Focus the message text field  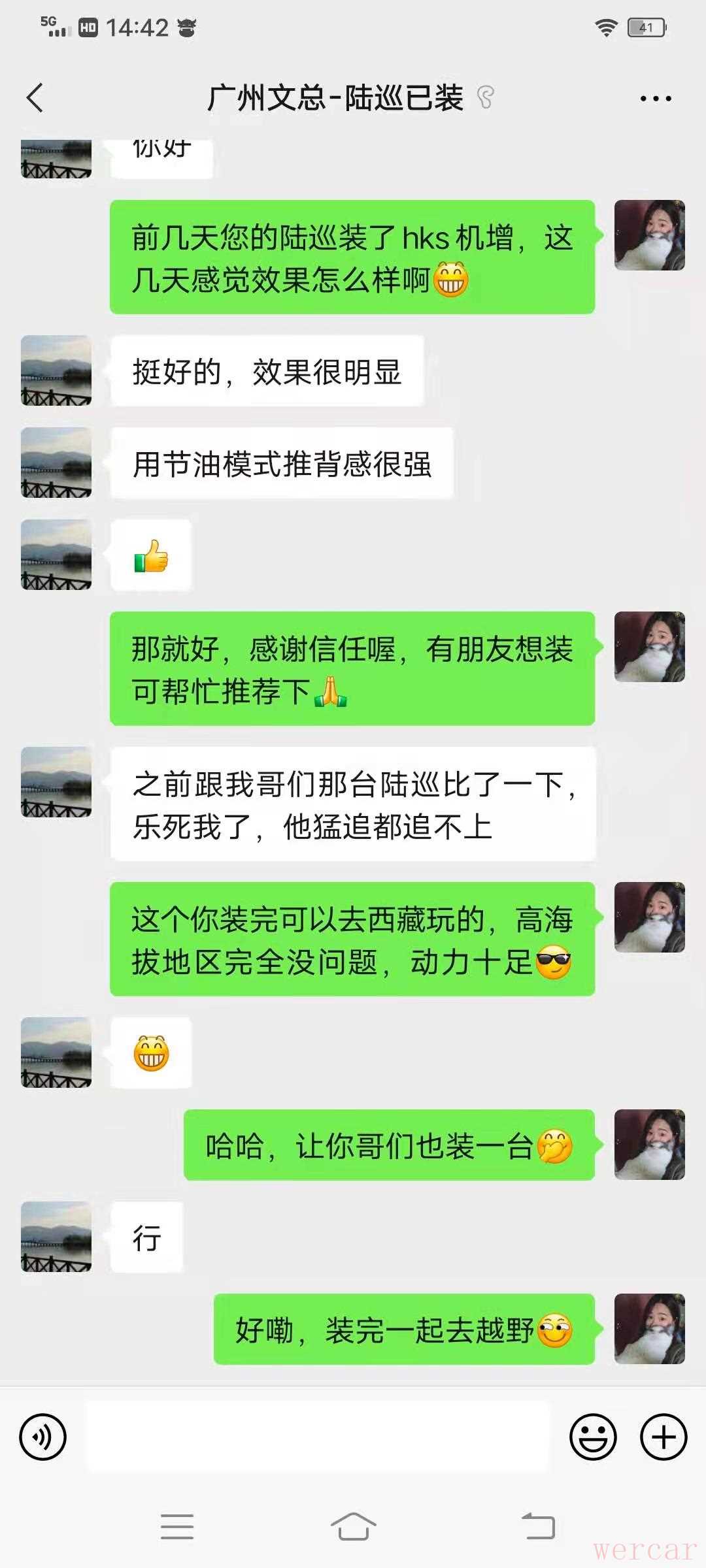(x=318, y=1437)
